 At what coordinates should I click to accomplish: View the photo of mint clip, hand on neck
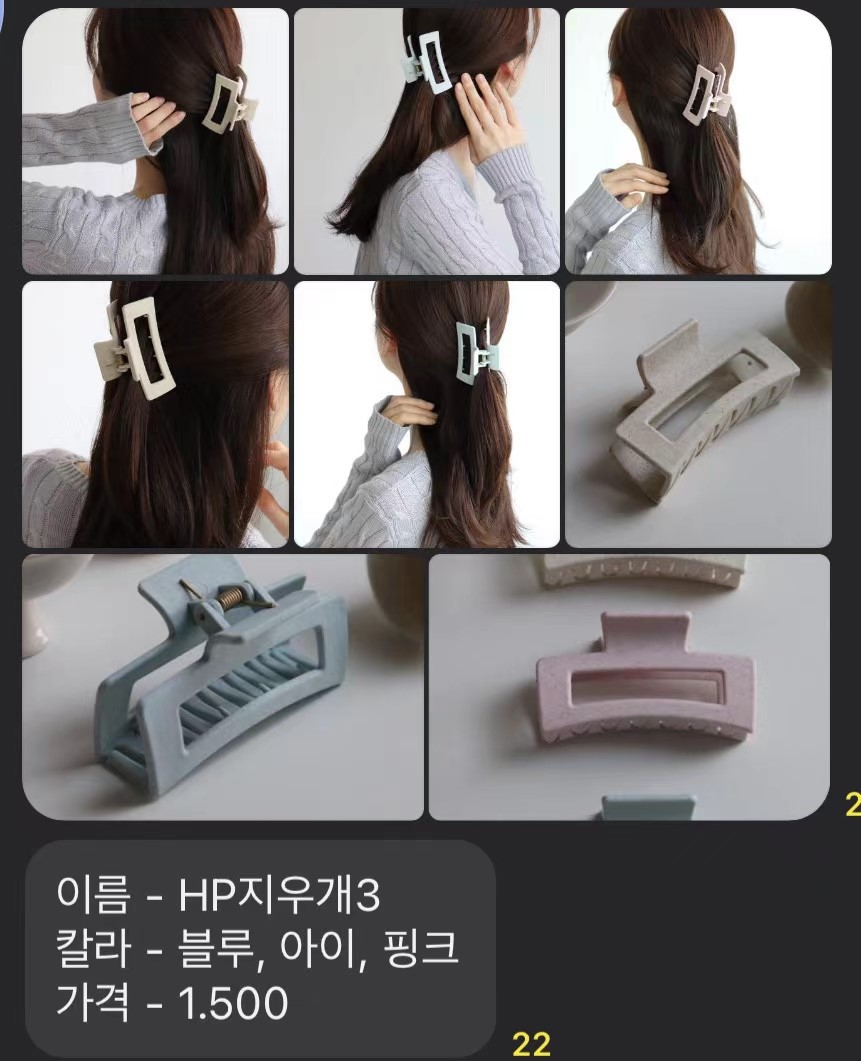426,414
